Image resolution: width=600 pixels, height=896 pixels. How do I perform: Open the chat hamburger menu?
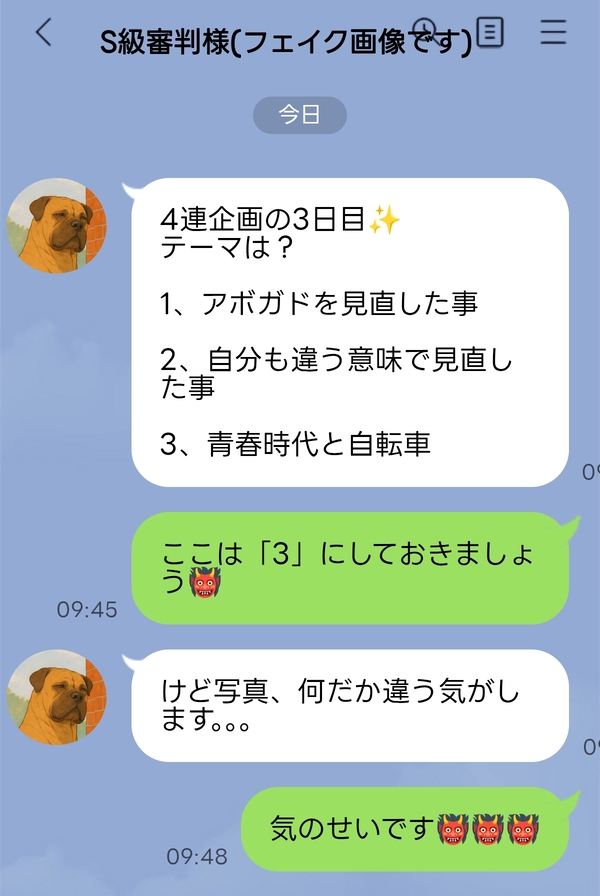point(553,31)
